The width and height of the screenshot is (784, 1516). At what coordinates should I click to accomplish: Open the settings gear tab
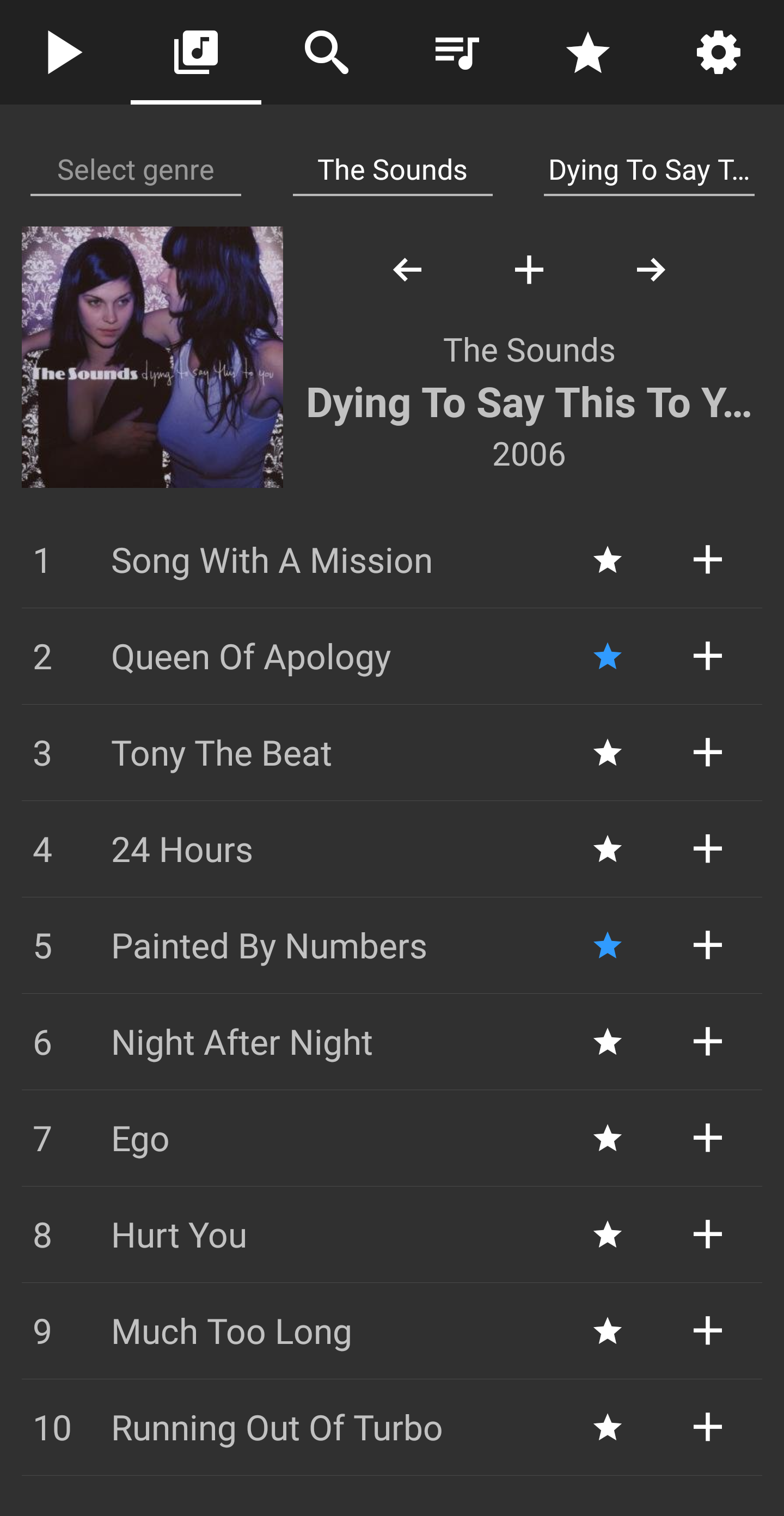point(718,53)
